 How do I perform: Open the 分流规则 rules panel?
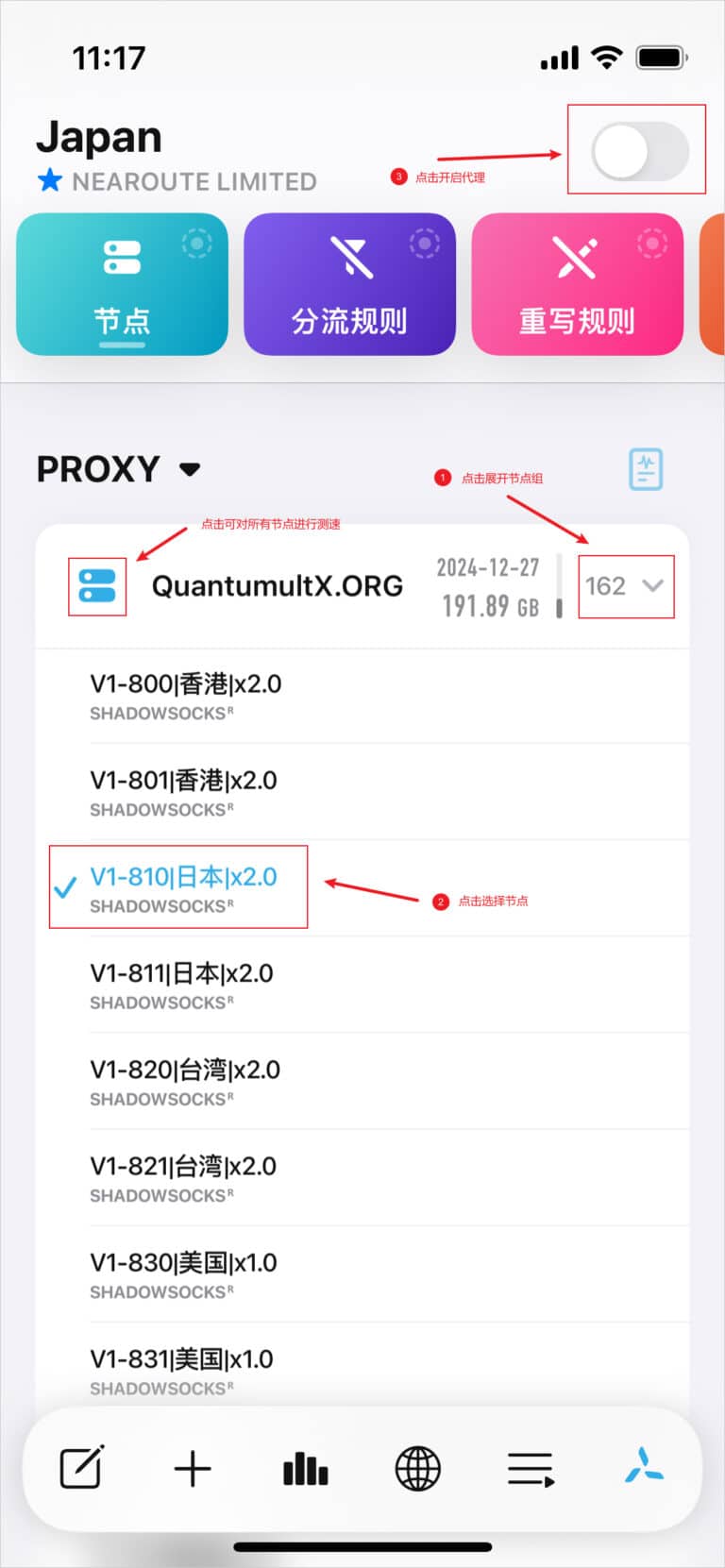pyautogui.click(x=349, y=283)
